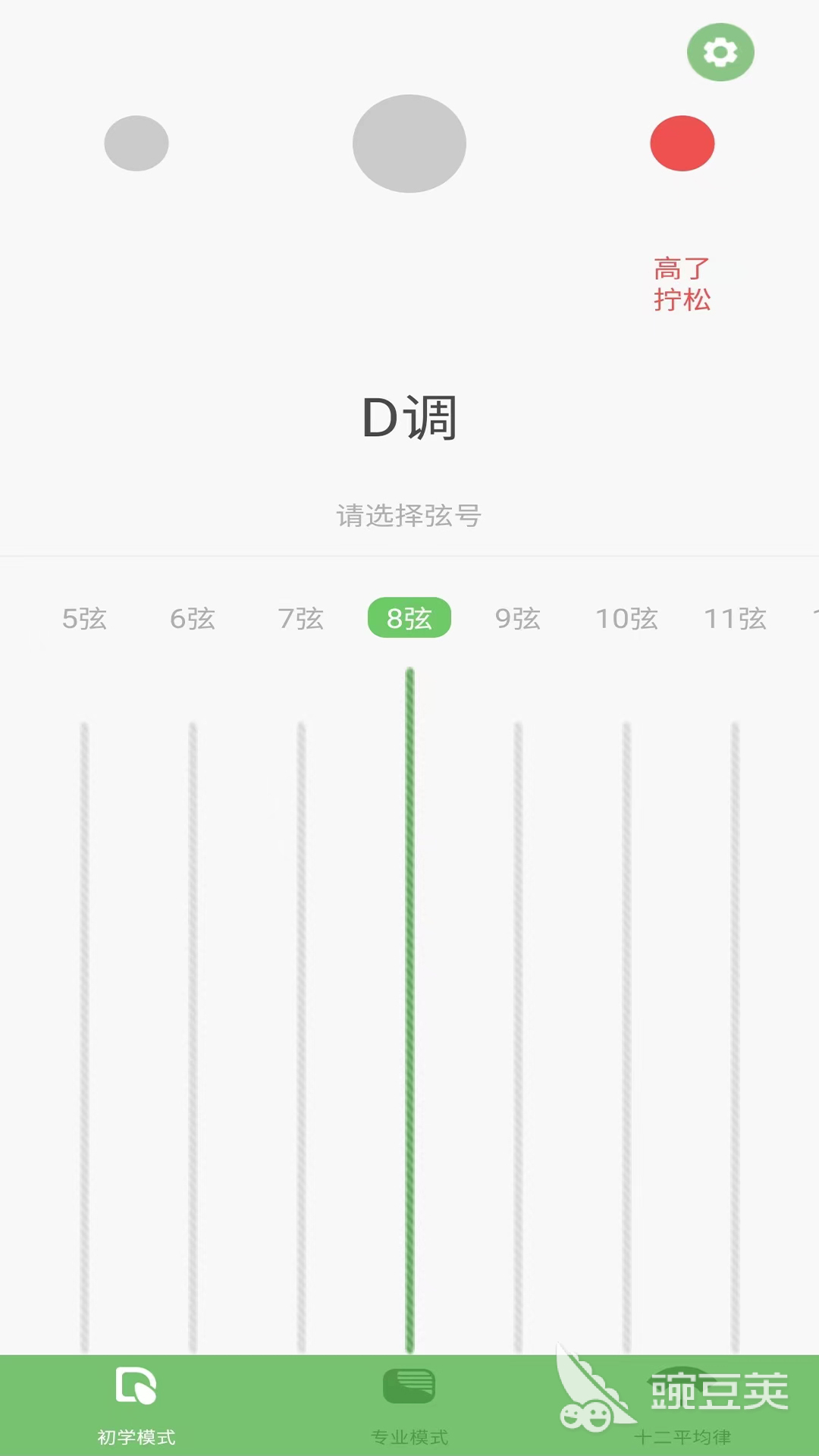The image size is (819, 1456).
Task: Tap the D调 key selector
Action: coord(409,418)
